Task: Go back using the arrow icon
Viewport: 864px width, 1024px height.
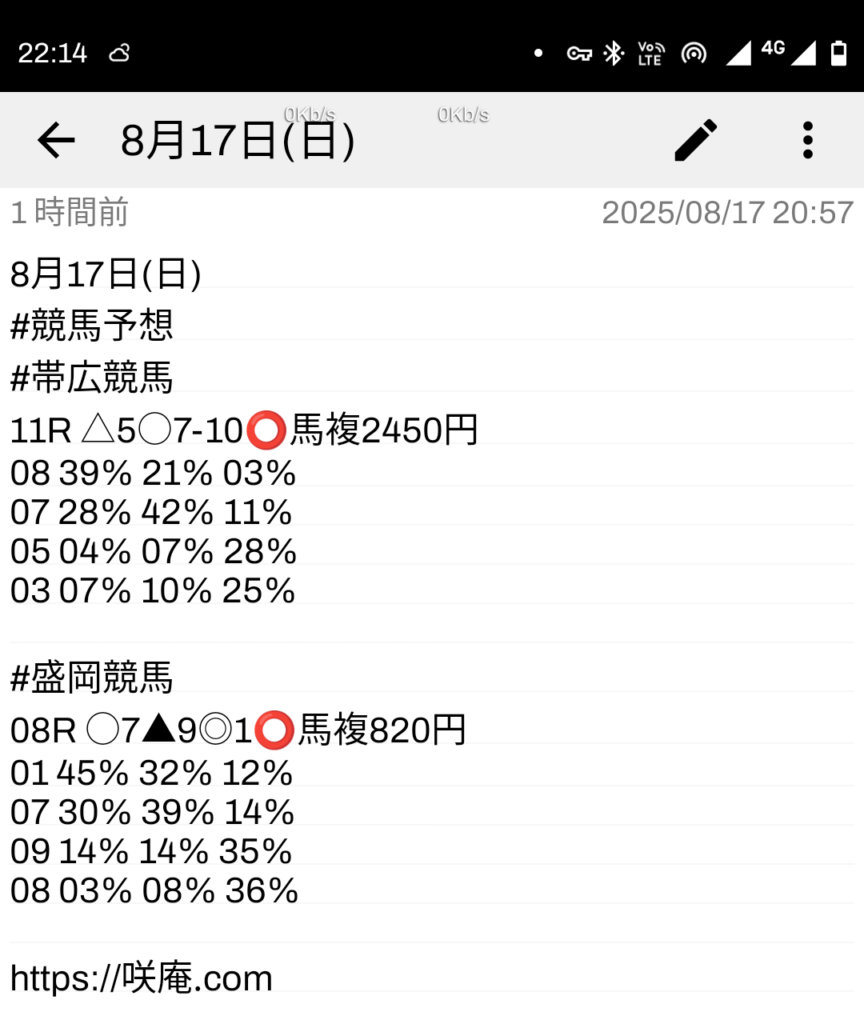Action: coord(56,141)
